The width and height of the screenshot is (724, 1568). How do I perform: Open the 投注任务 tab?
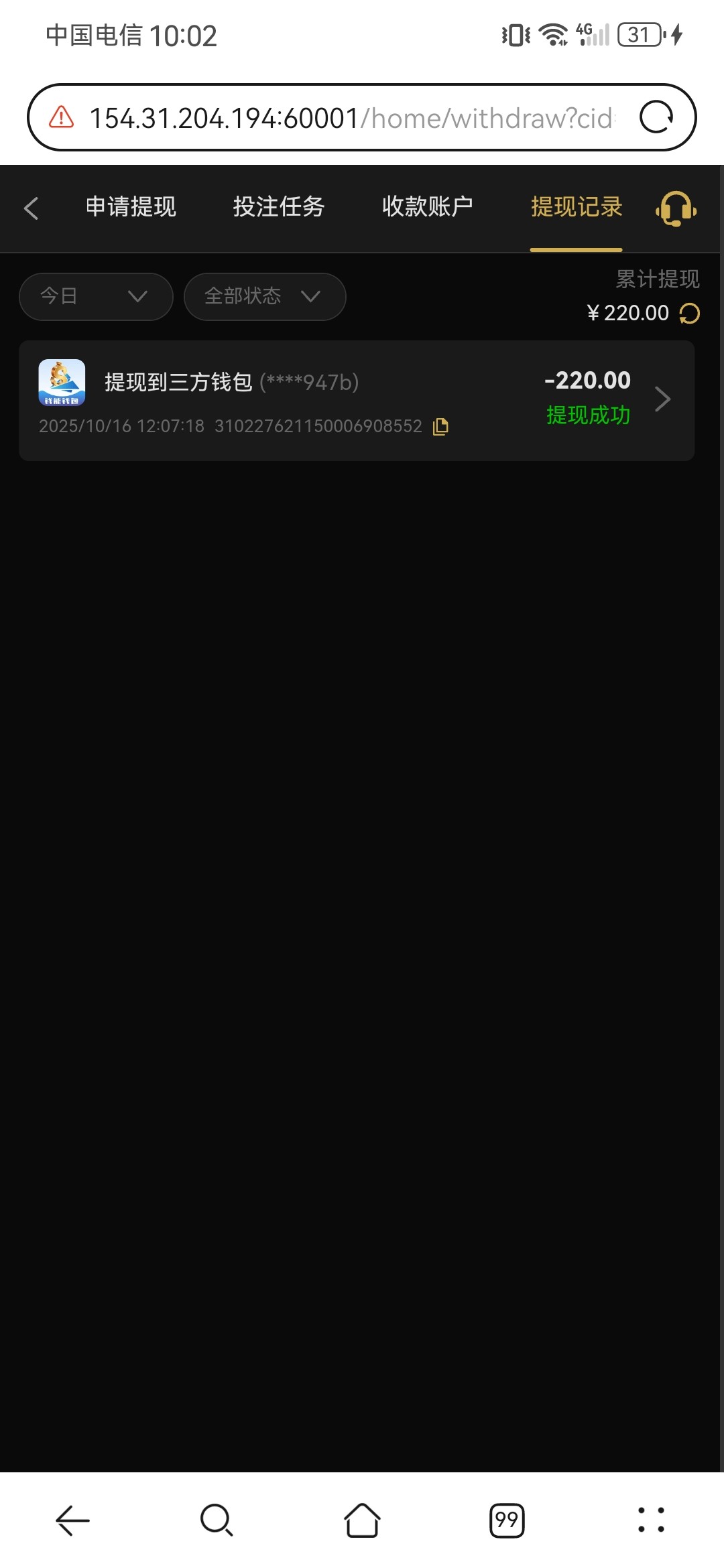click(x=278, y=207)
